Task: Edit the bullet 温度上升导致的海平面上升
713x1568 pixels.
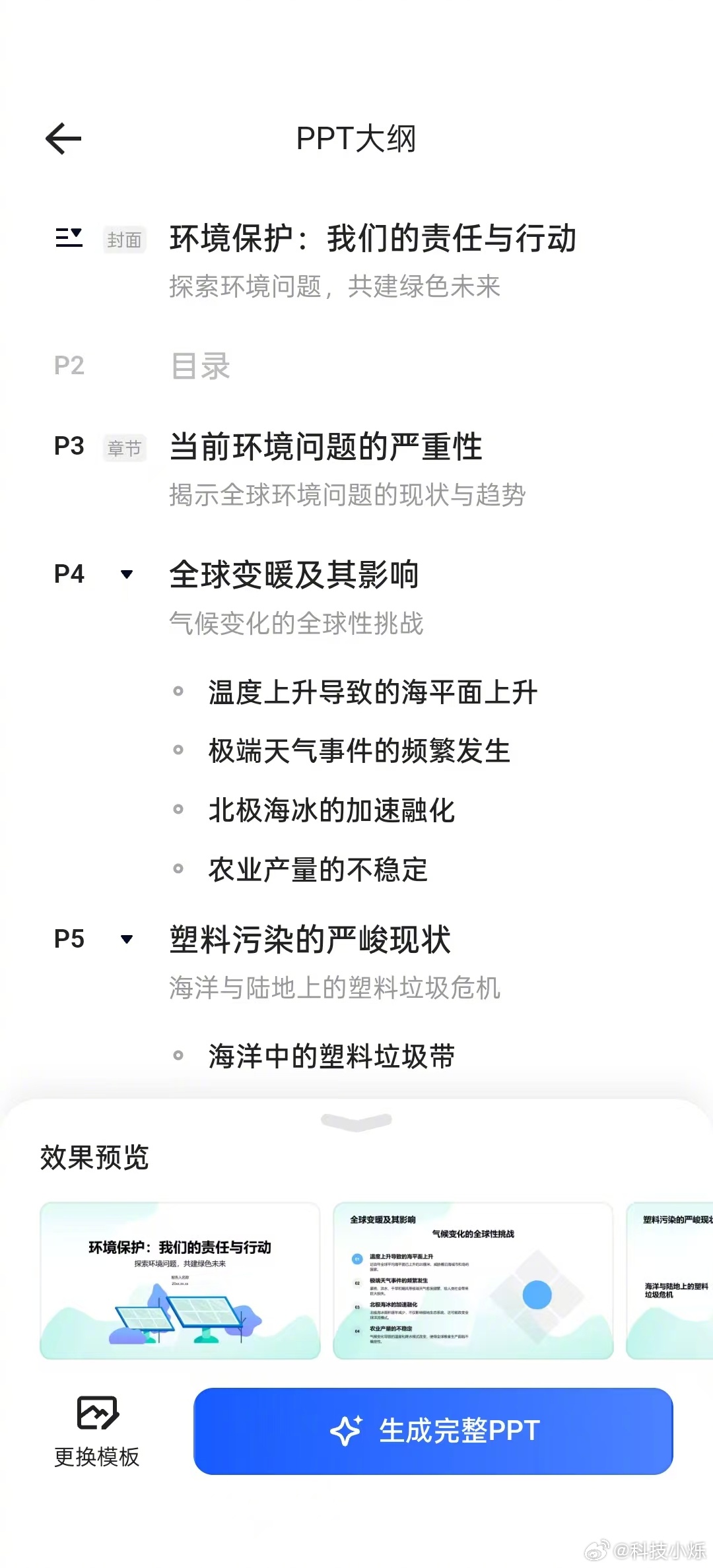Action: pyautogui.click(x=373, y=692)
